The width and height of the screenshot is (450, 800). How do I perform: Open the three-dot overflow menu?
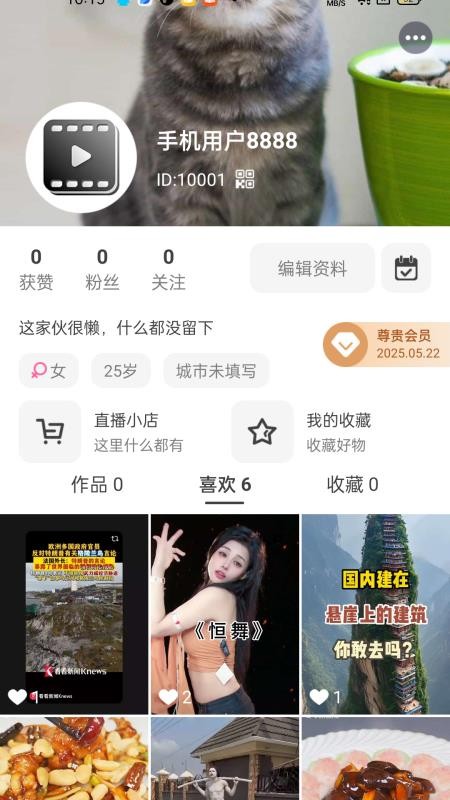click(x=415, y=37)
